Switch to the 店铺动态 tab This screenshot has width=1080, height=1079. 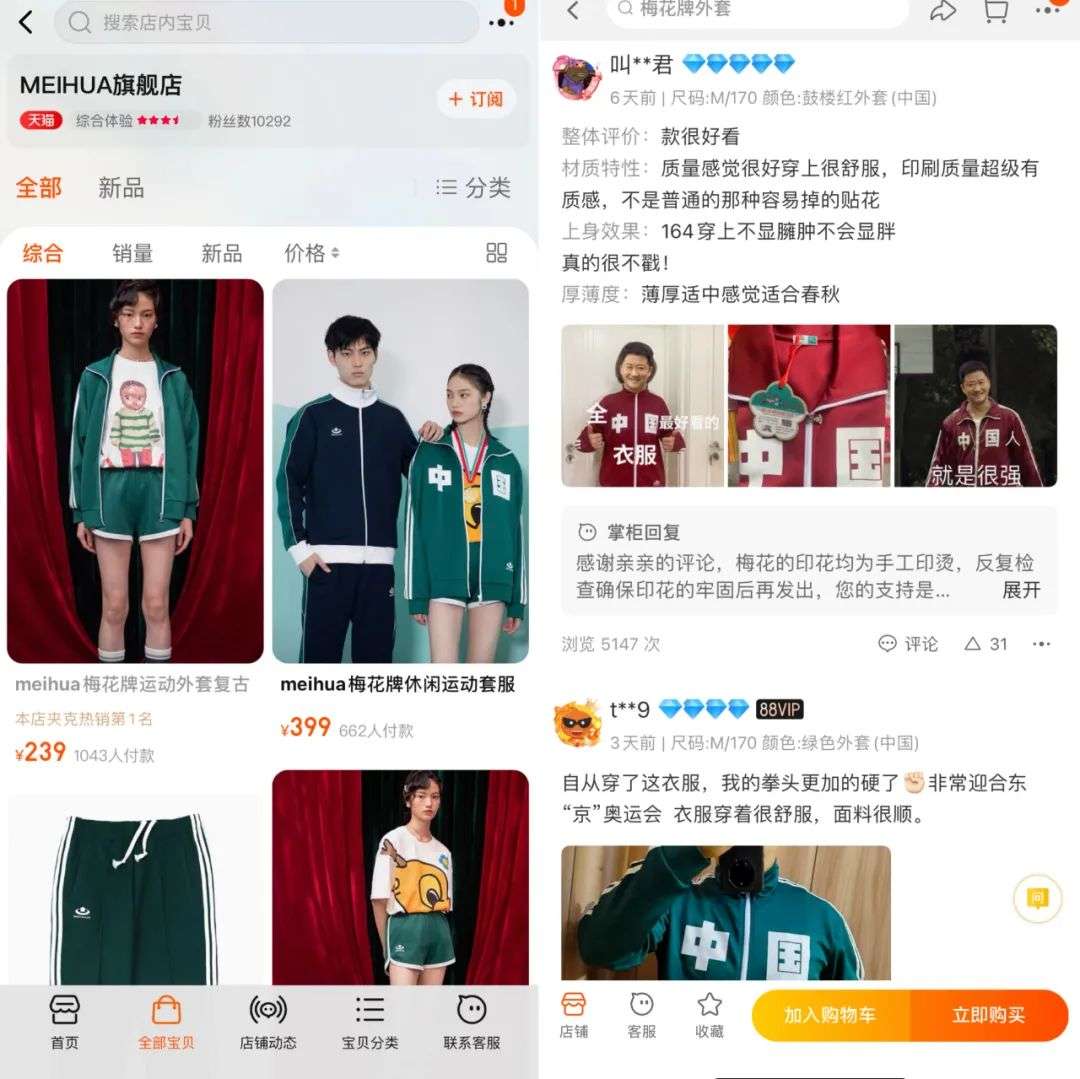tap(267, 1022)
